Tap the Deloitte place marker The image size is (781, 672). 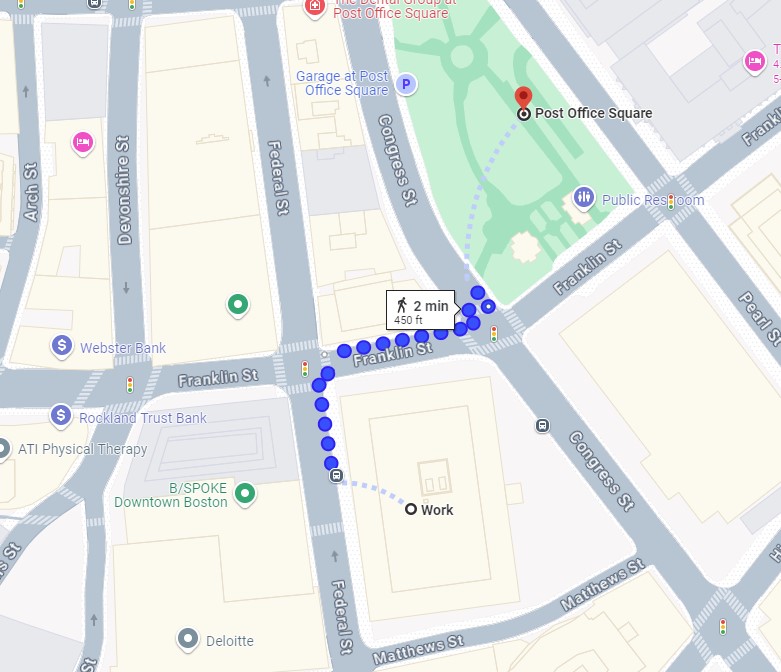click(x=188, y=638)
